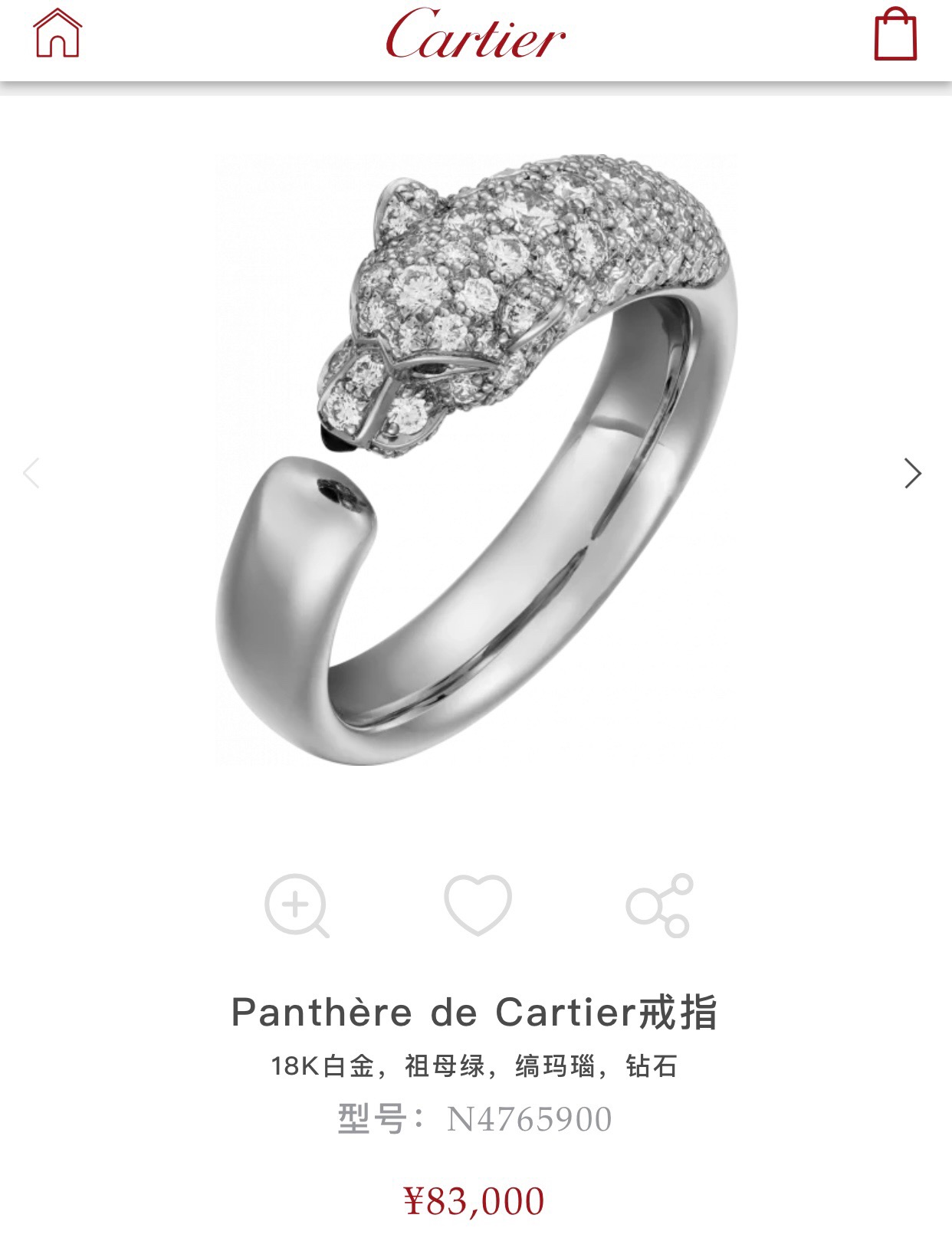Show the previous product image
This screenshot has height=1241, width=952.
tap(32, 473)
